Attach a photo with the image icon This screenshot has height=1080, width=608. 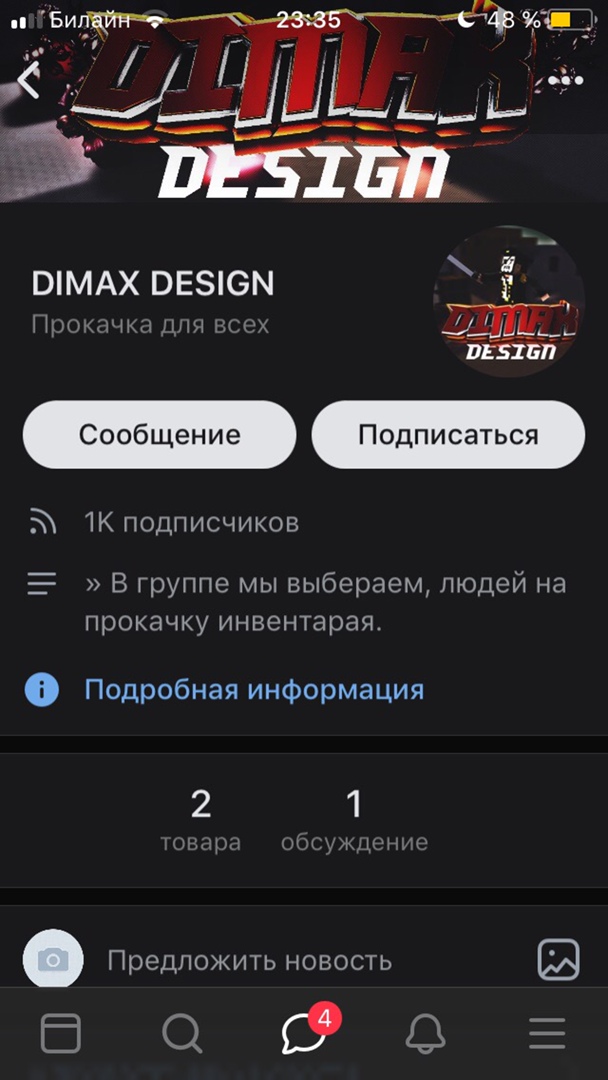pyautogui.click(x=558, y=960)
